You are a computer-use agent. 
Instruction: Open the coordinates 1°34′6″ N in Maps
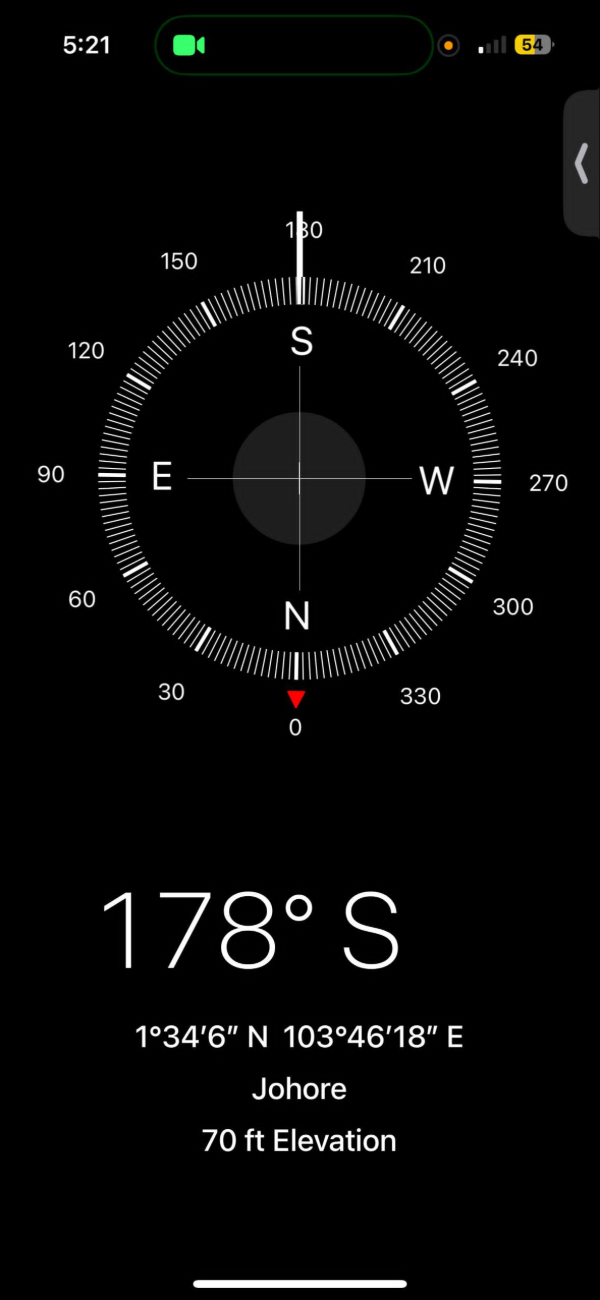pos(299,1038)
